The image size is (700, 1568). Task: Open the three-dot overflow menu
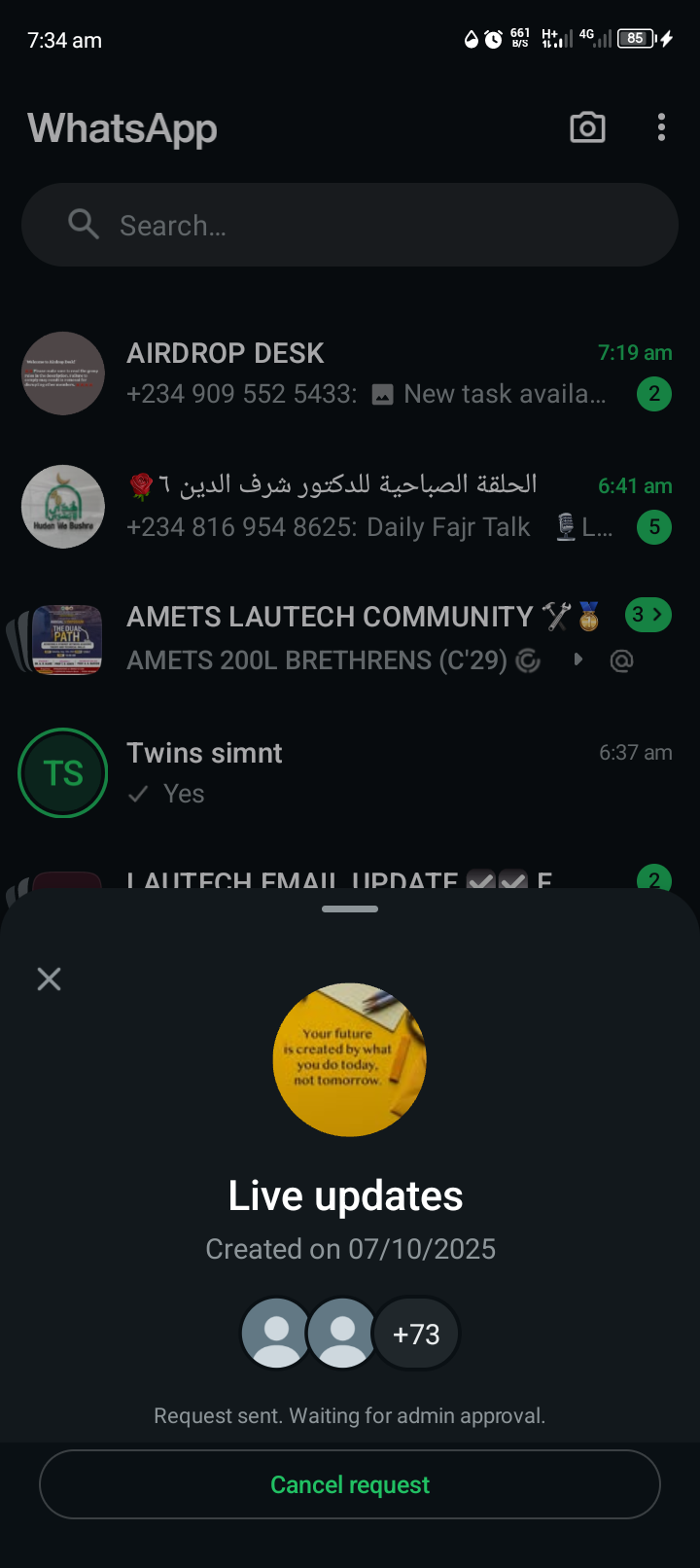[x=661, y=127]
